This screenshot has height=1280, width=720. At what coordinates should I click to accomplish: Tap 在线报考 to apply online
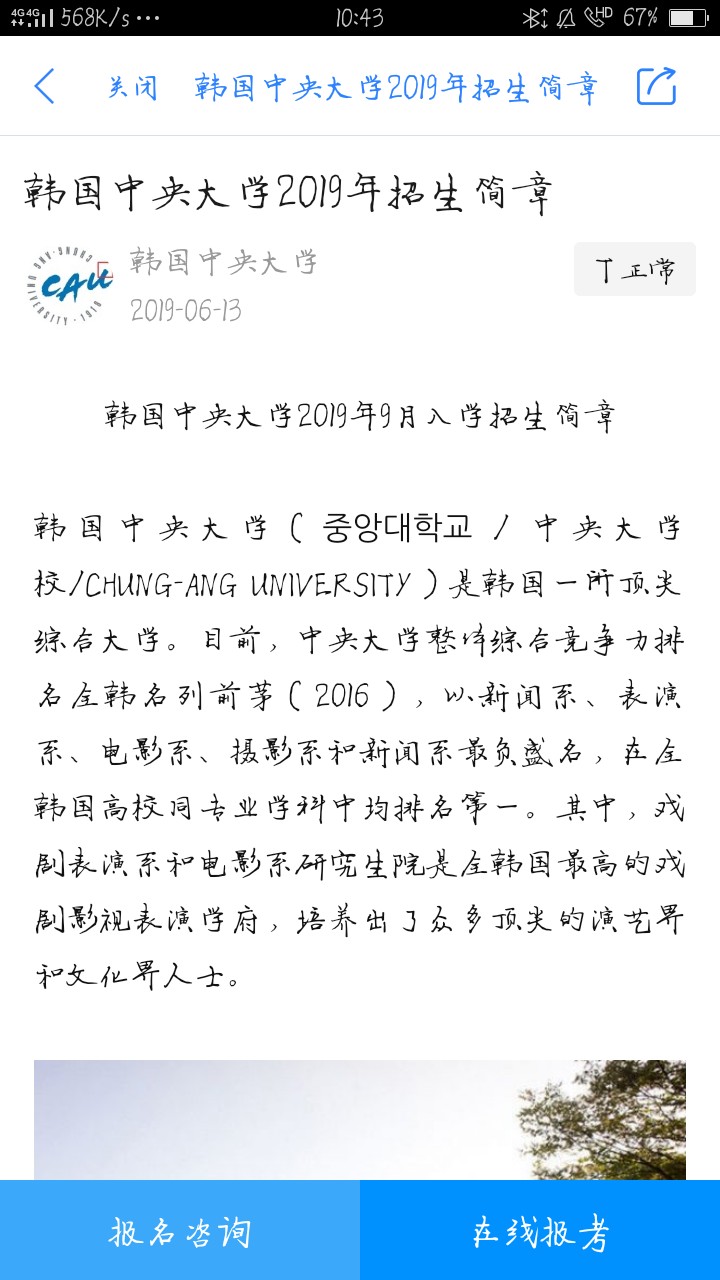540,1231
